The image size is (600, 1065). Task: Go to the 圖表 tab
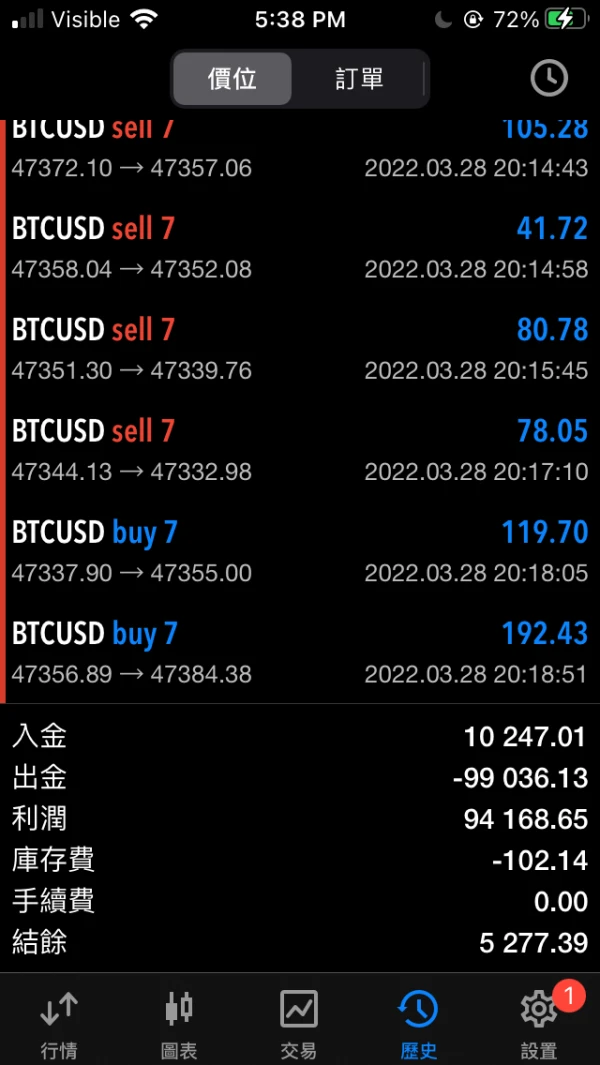[x=179, y=1022]
